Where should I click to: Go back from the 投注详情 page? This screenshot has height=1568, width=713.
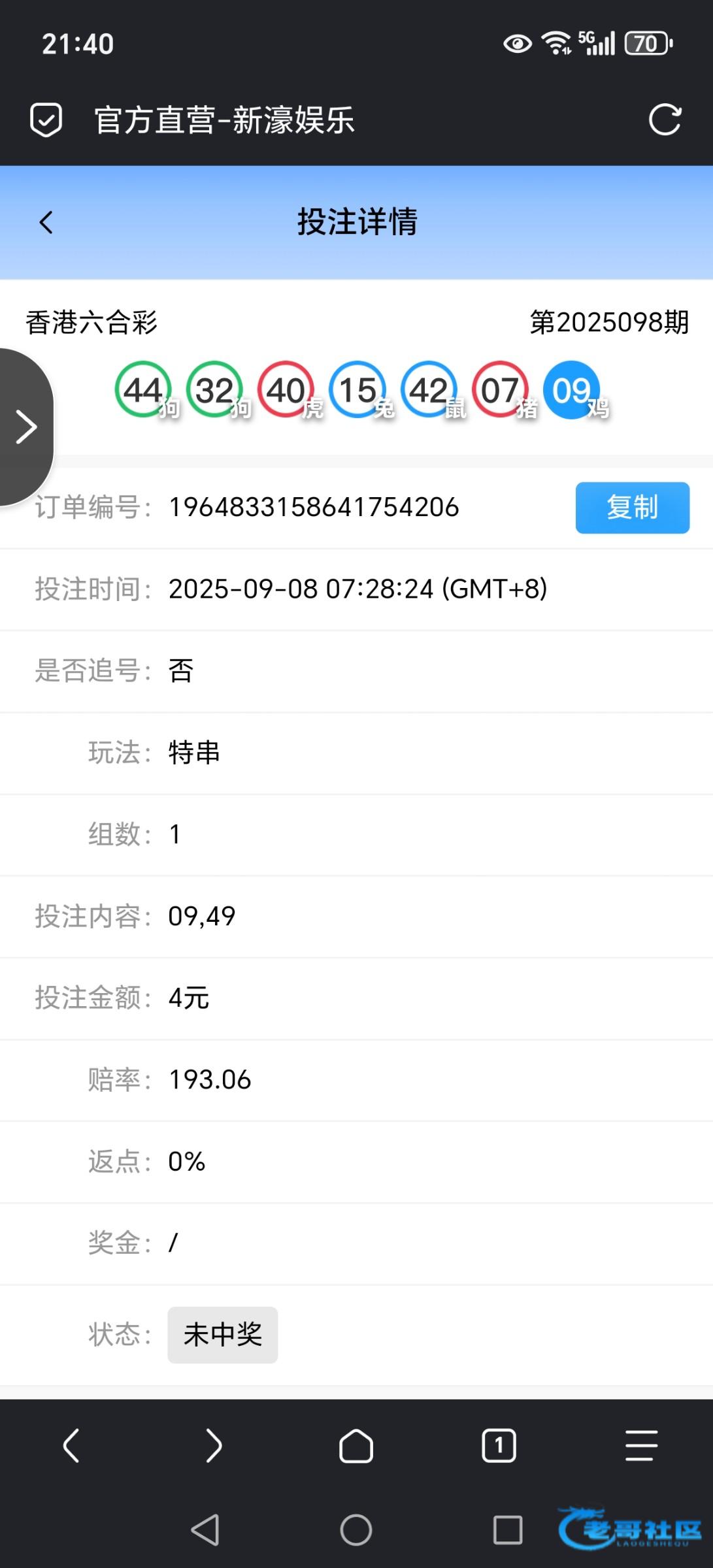click(46, 223)
